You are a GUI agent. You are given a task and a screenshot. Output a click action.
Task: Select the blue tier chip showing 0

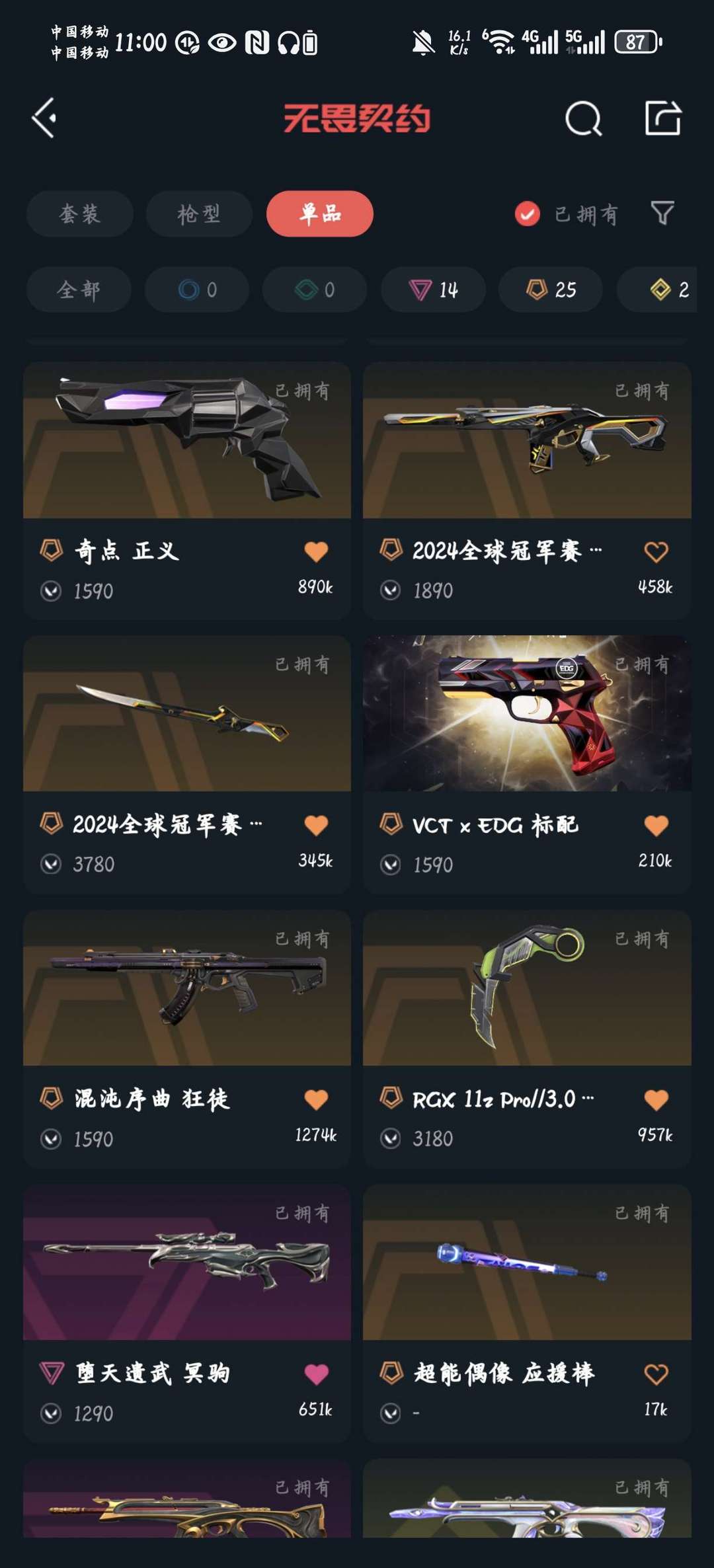197,290
